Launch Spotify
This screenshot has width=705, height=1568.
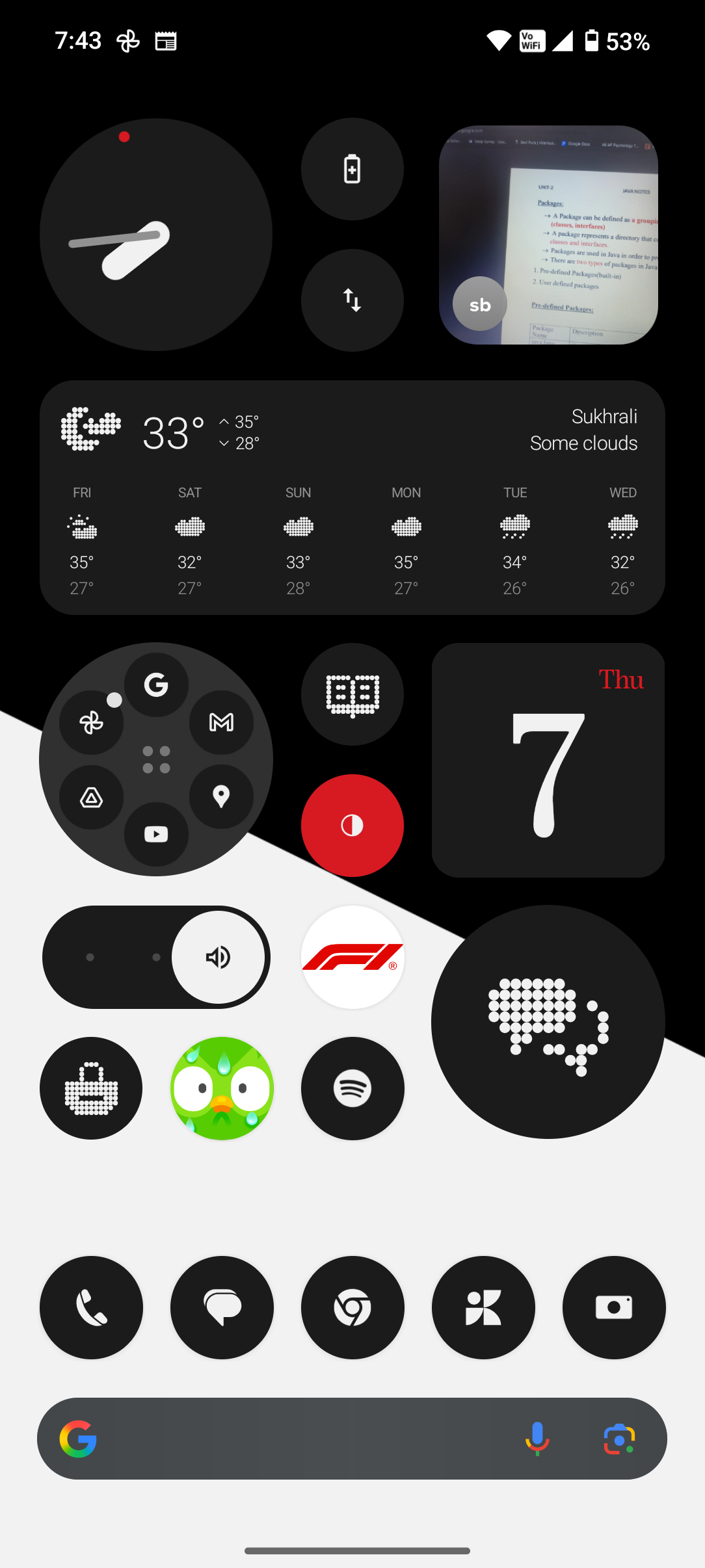pos(352,1088)
